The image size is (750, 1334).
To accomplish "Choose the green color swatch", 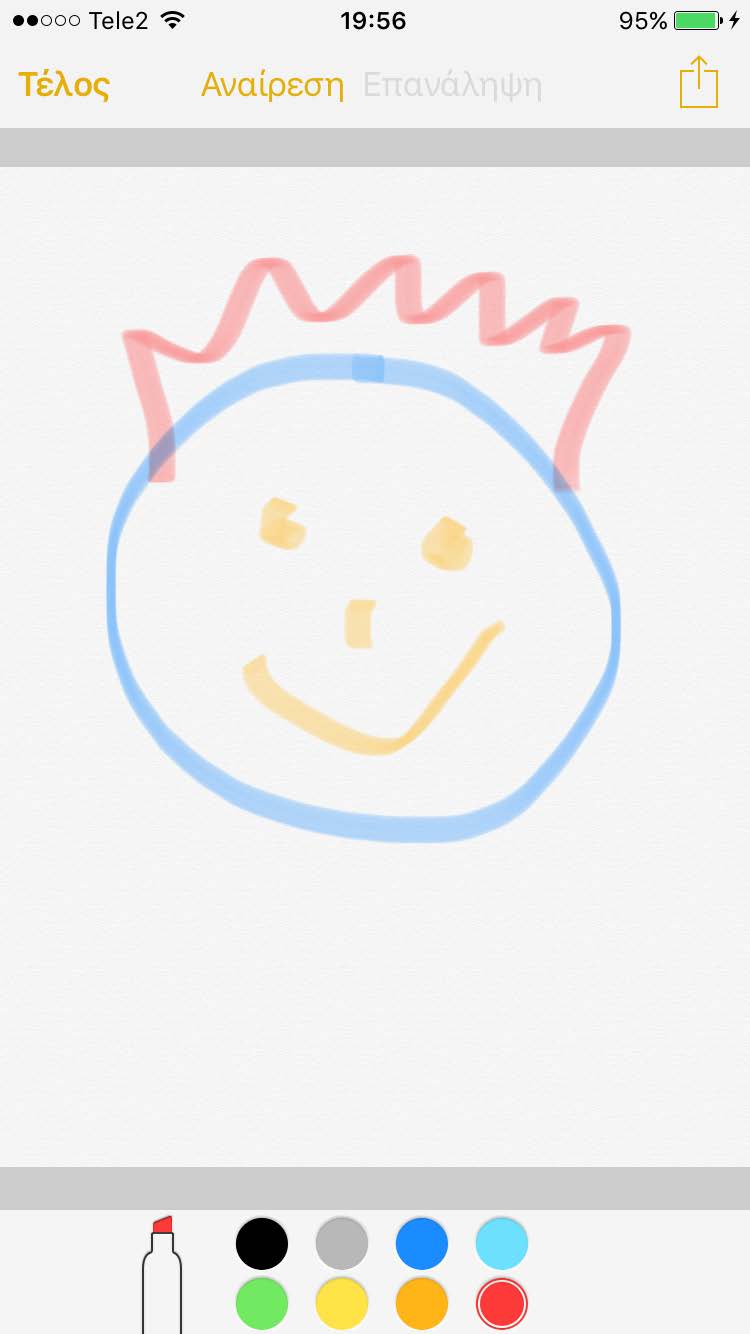I will (262, 1304).
